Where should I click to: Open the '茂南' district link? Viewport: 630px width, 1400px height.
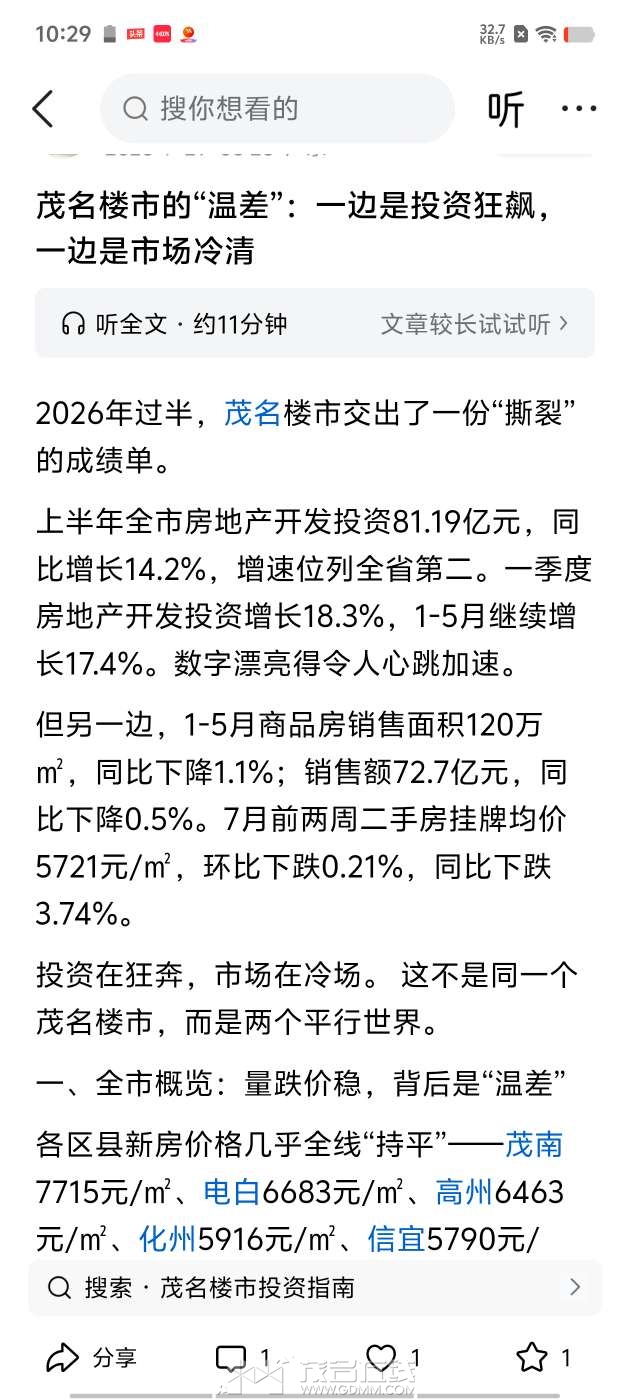pos(534,1144)
